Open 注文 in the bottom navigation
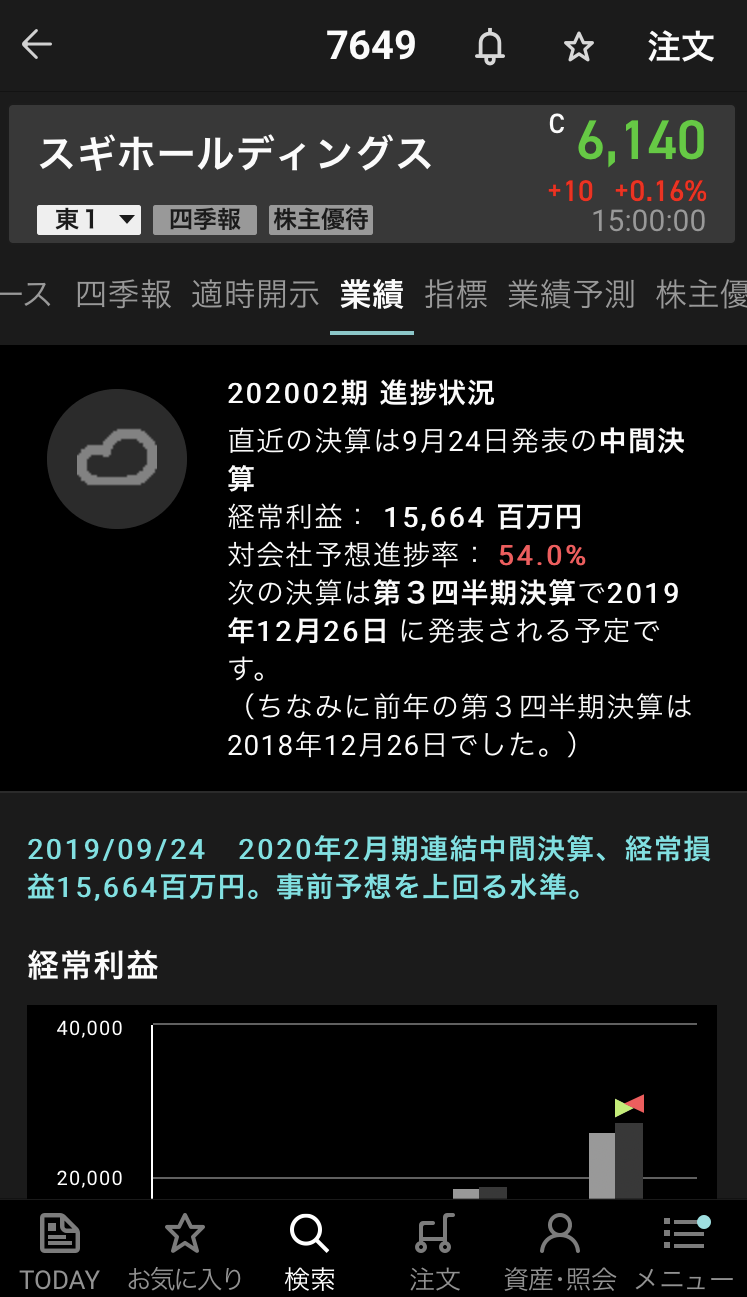Image resolution: width=747 pixels, height=1297 pixels. [x=434, y=1249]
